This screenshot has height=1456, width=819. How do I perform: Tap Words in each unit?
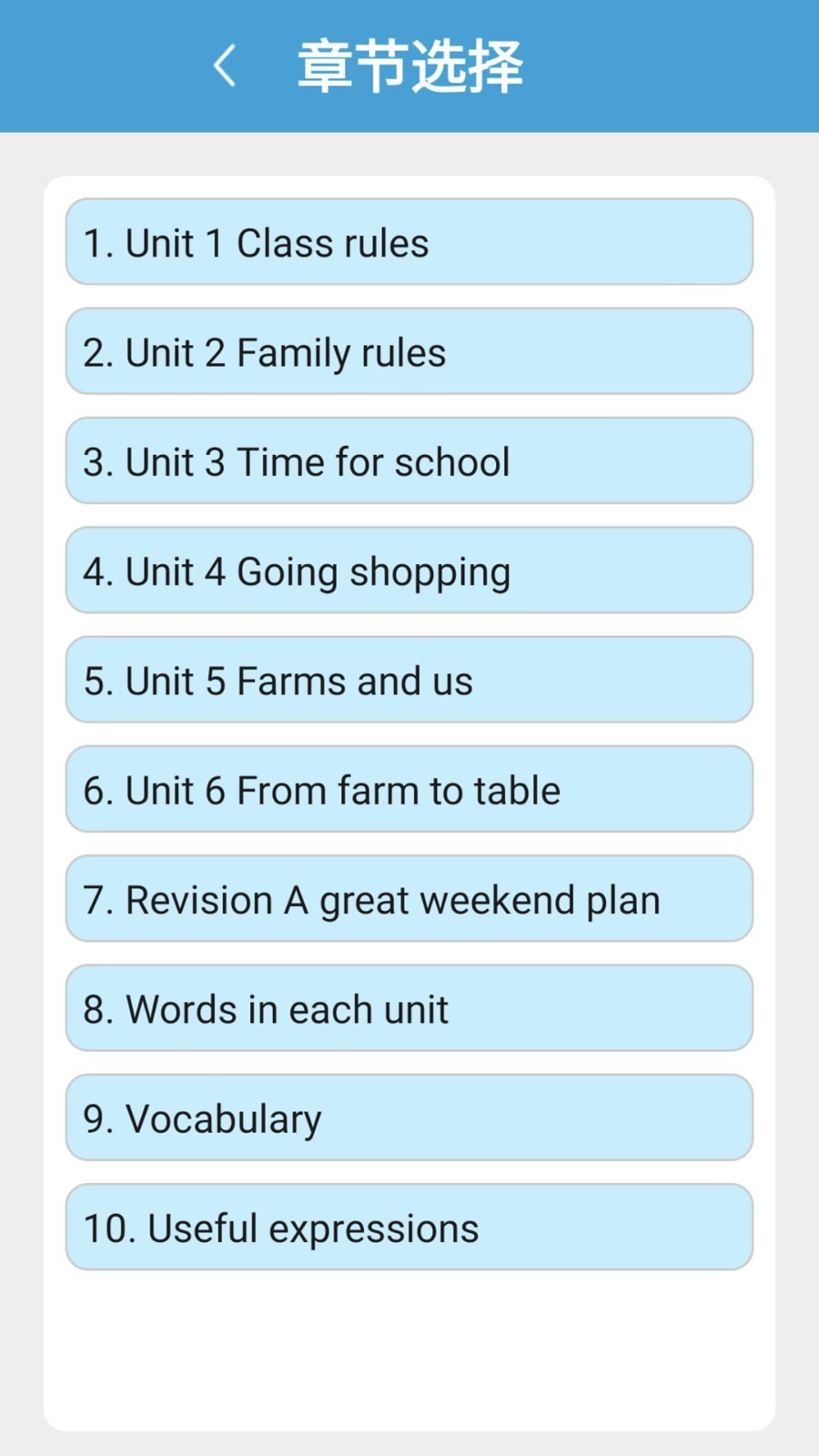(409, 1008)
